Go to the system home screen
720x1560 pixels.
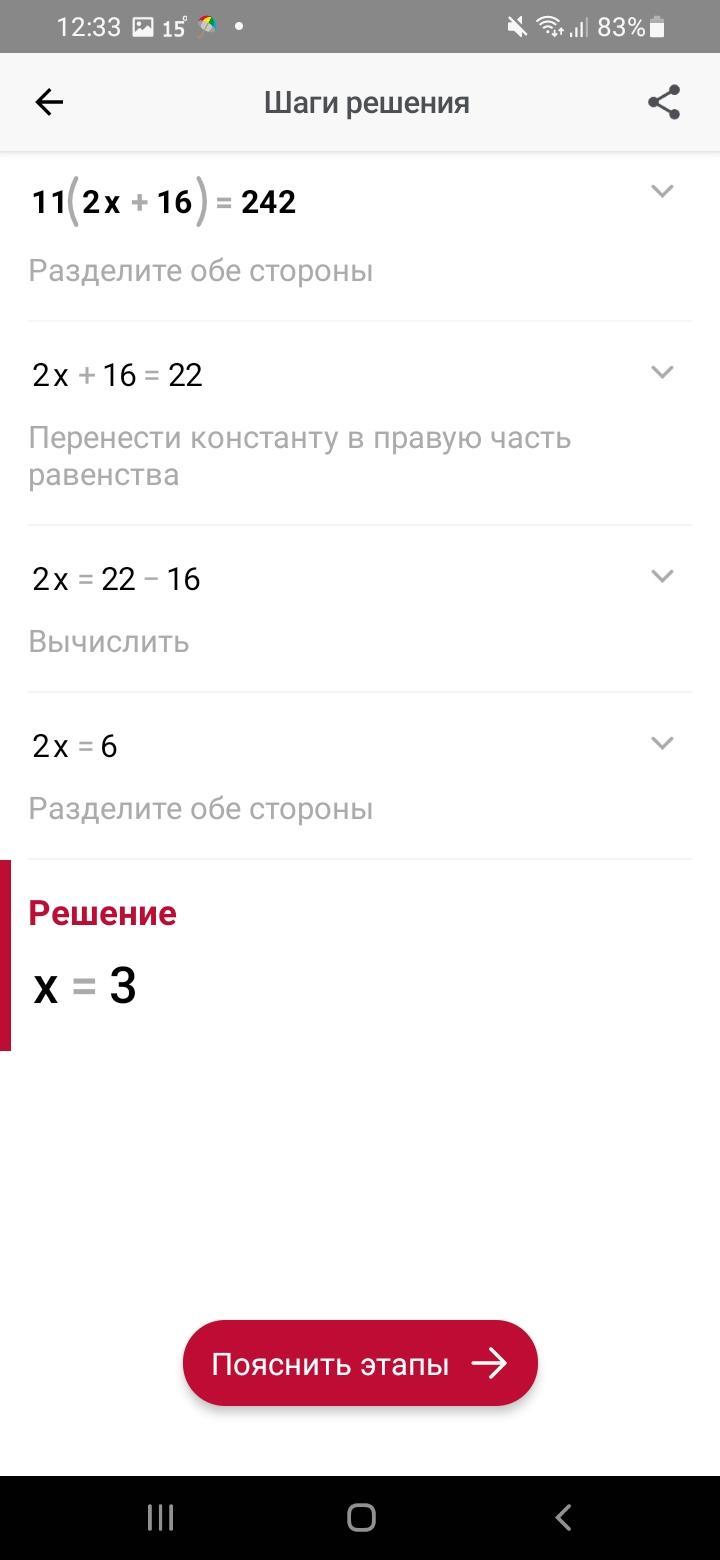click(x=361, y=1518)
